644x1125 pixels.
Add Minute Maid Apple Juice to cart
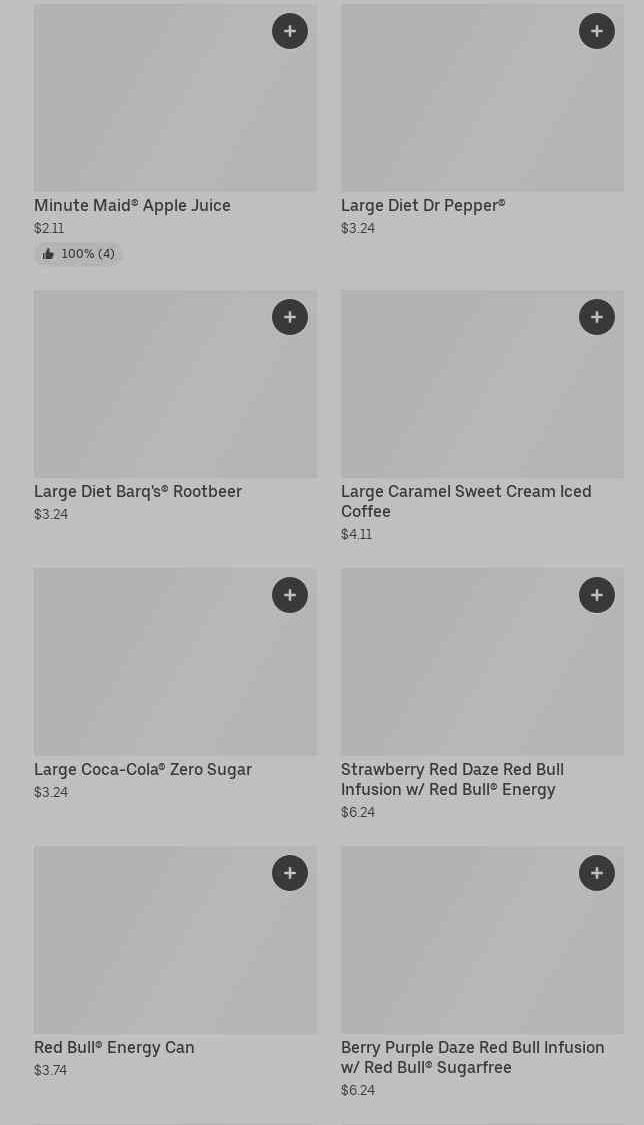[x=290, y=31]
